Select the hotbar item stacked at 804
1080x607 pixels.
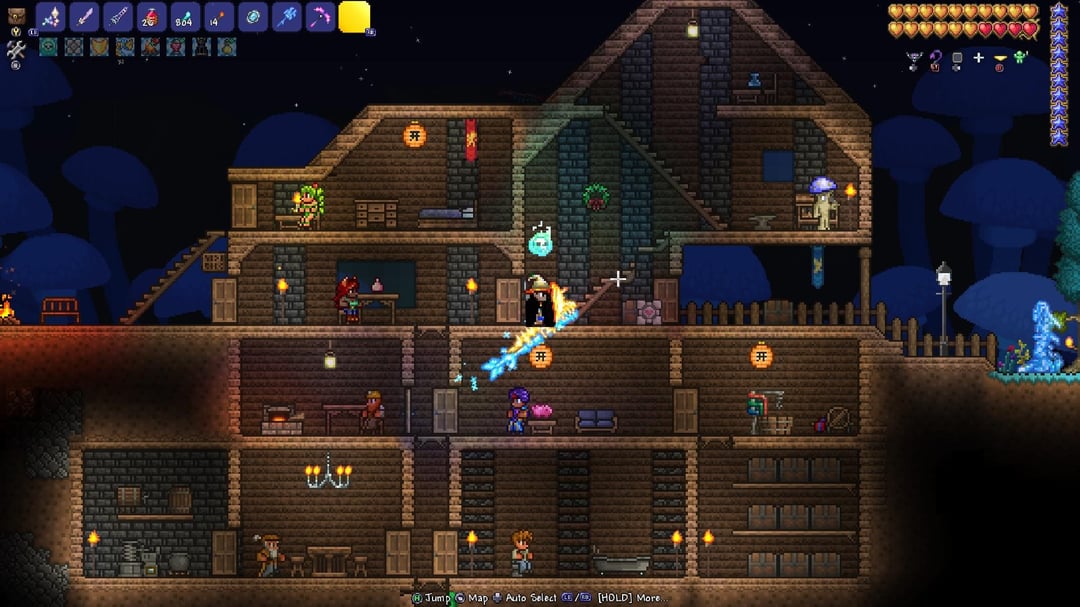coord(184,17)
